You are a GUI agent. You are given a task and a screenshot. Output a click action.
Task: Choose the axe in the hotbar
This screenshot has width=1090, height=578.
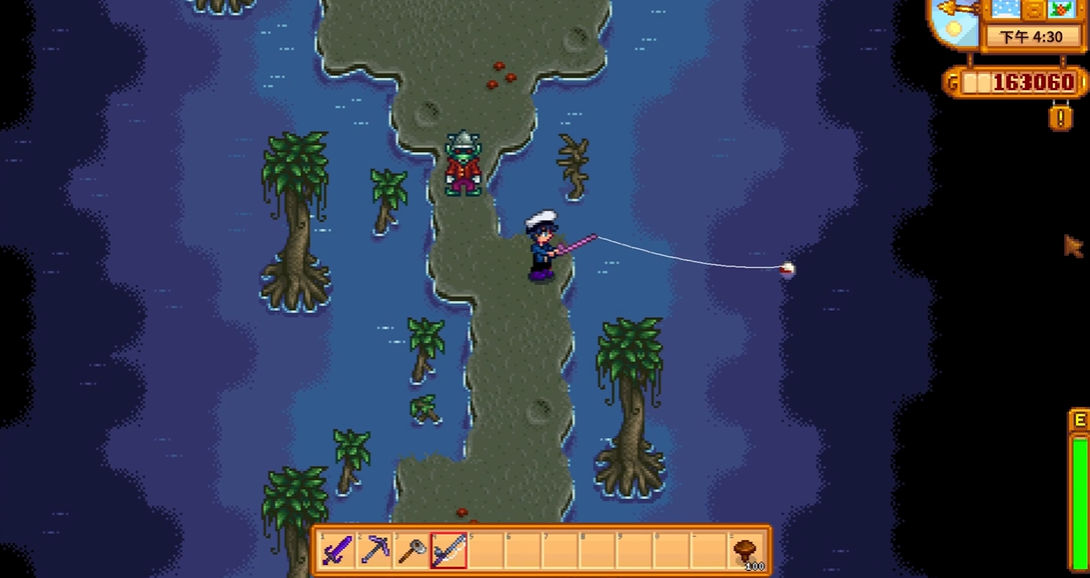tap(412, 550)
